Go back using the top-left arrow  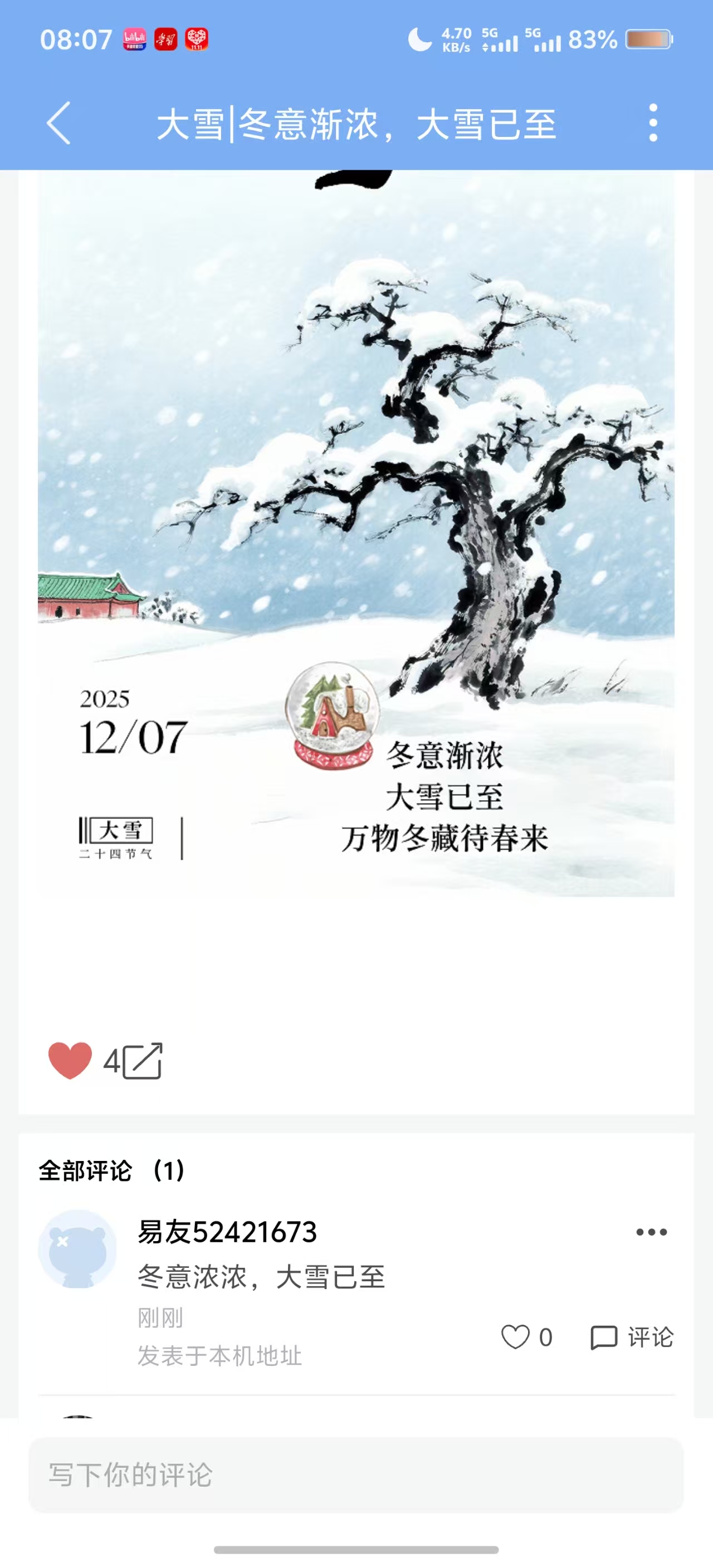58,123
